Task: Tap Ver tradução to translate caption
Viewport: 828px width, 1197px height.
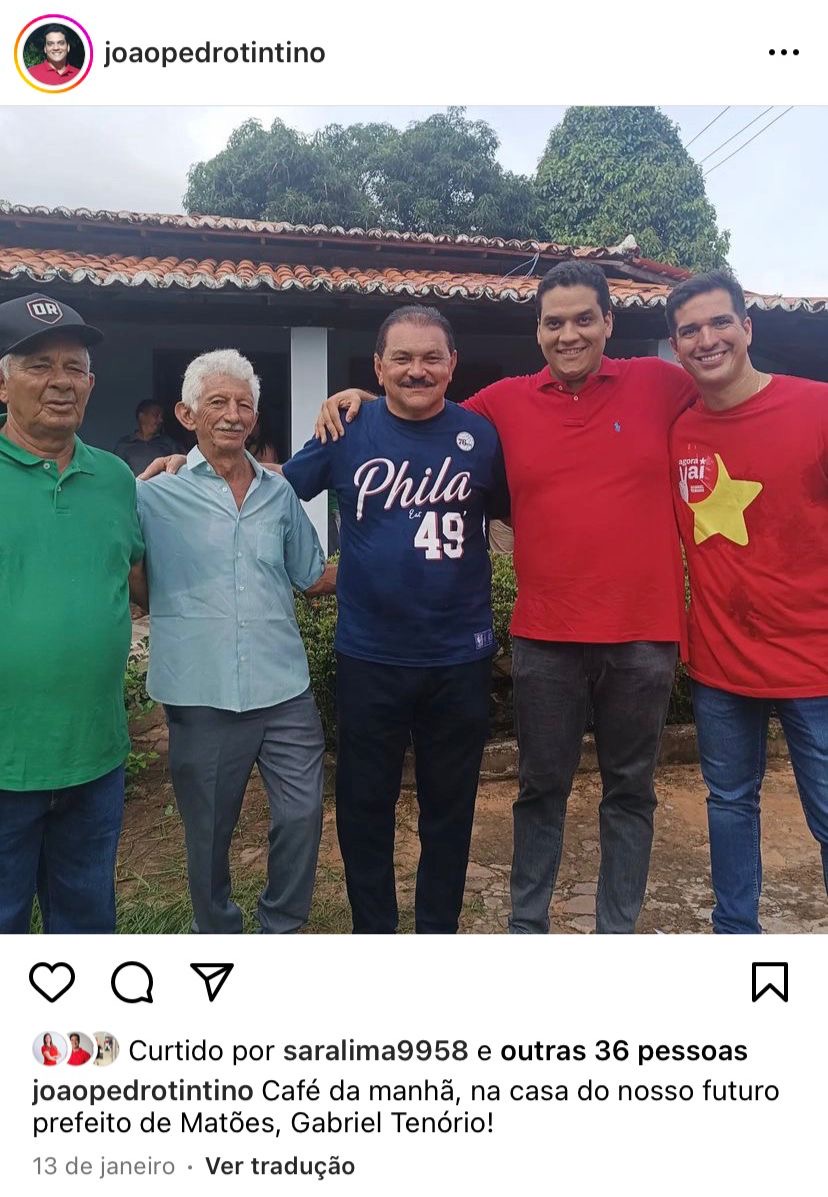Action: pos(279,1166)
